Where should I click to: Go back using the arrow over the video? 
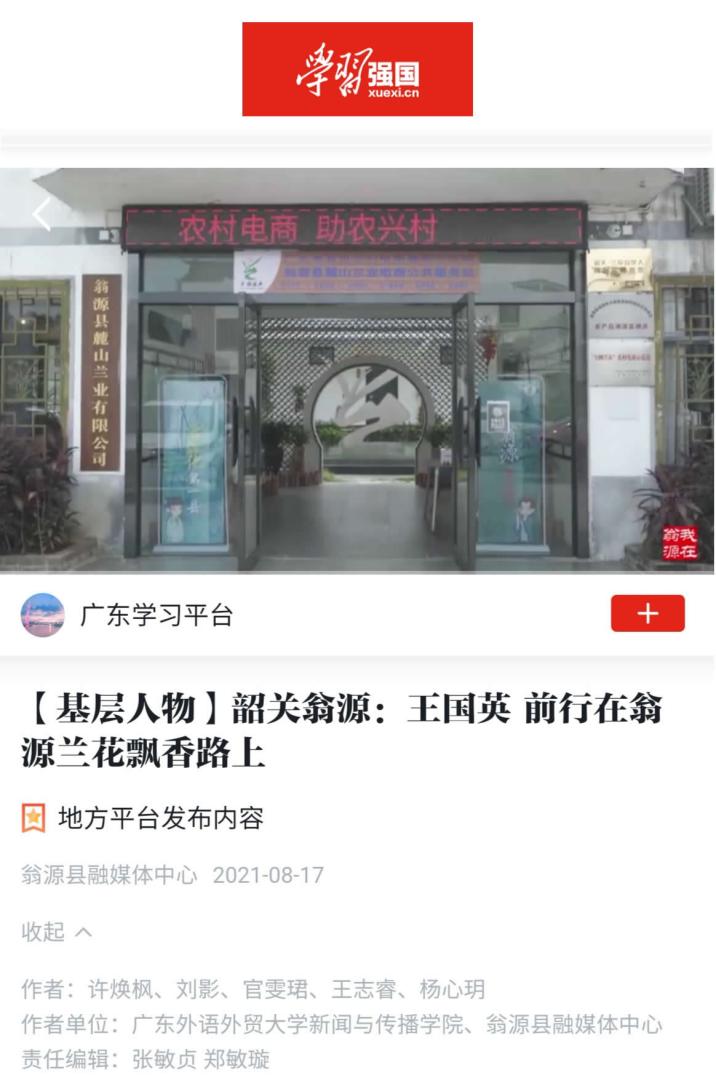[x=41, y=213]
